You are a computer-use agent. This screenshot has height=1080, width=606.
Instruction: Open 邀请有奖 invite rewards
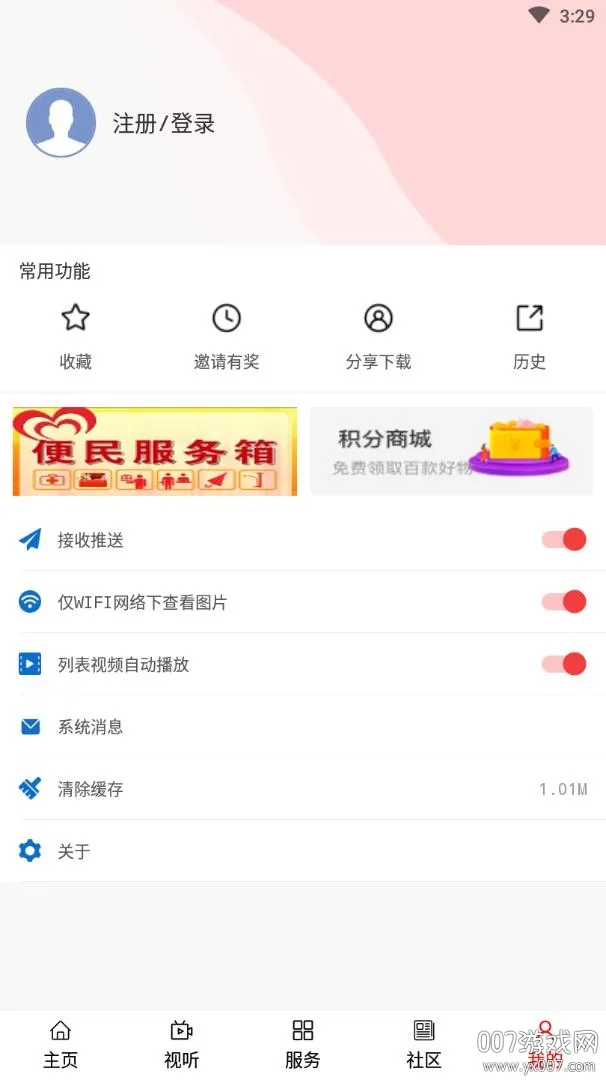tap(227, 335)
